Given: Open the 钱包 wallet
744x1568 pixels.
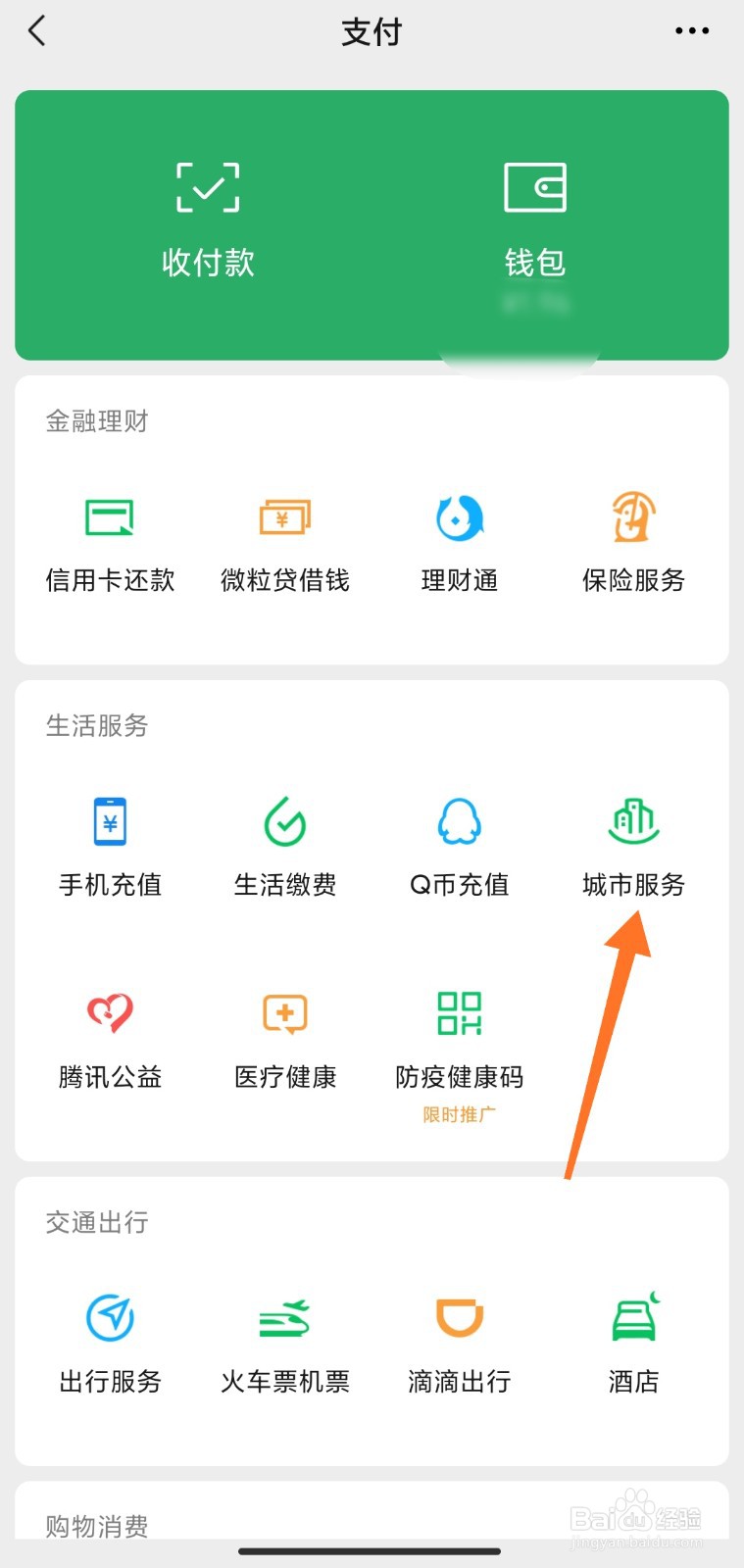Looking at the screenshot, I should [x=534, y=216].
